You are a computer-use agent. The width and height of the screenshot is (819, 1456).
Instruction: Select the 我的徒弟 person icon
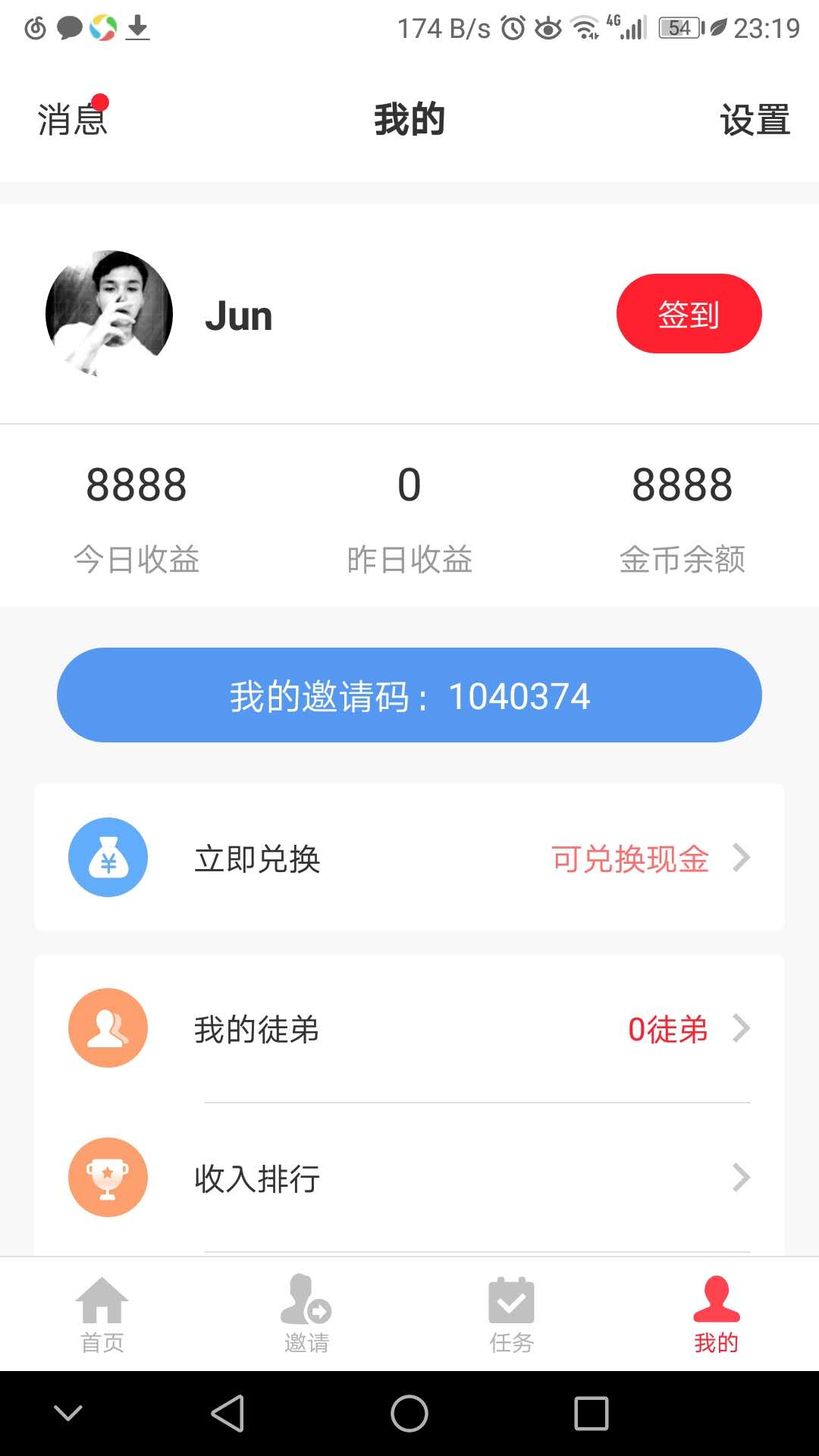pyautogui.click(x=108, y=1028)
